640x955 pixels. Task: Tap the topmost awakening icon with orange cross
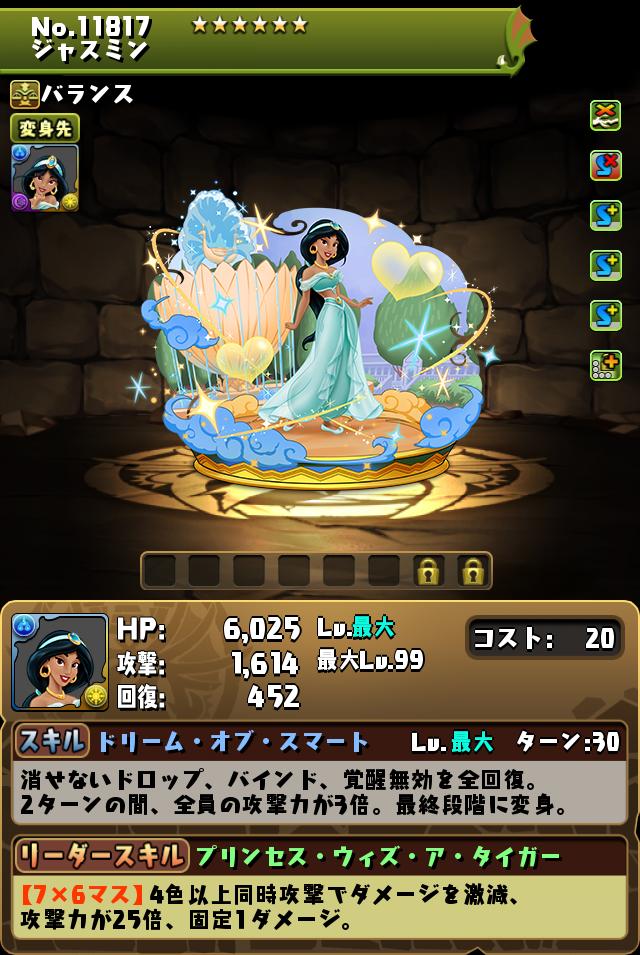point(605,114)
